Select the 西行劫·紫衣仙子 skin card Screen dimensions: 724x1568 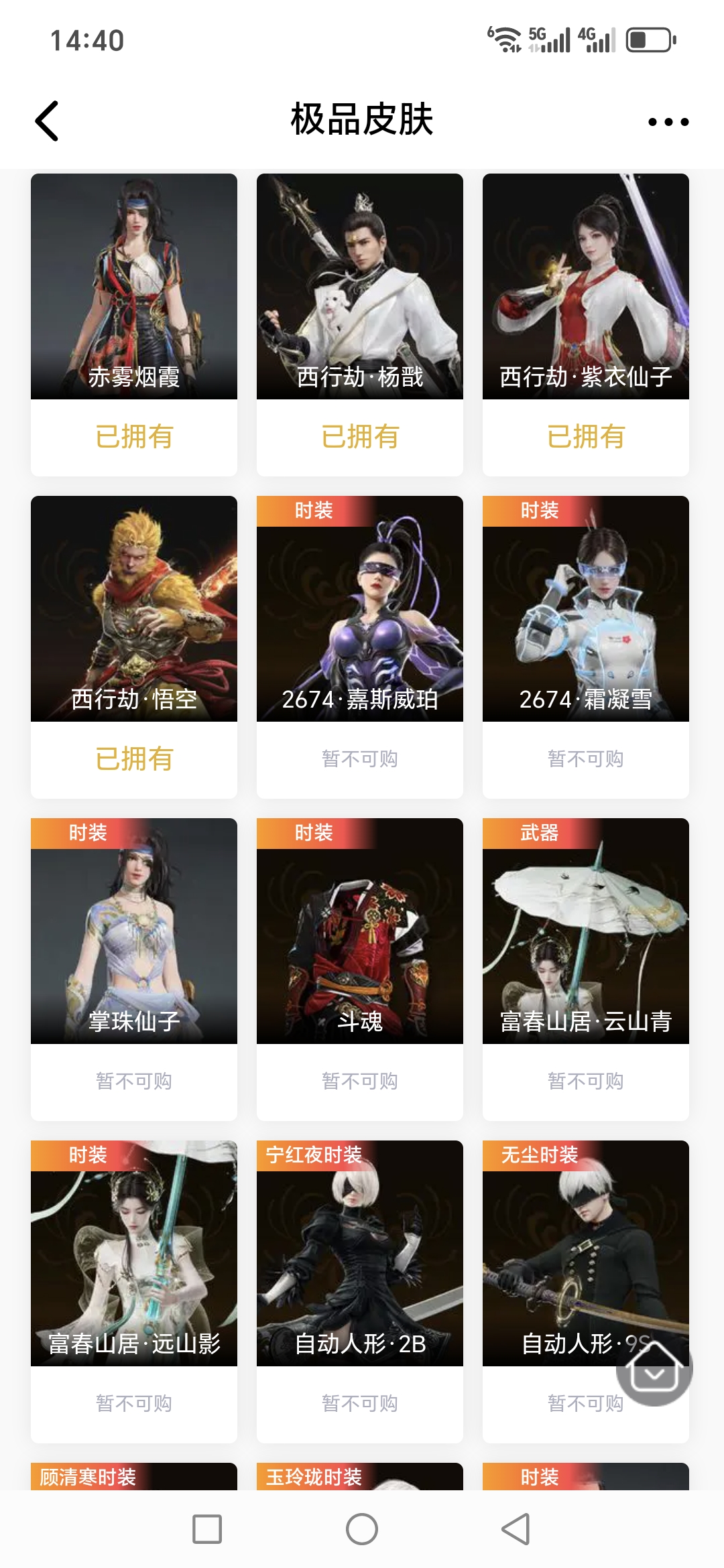click(586, 287)
